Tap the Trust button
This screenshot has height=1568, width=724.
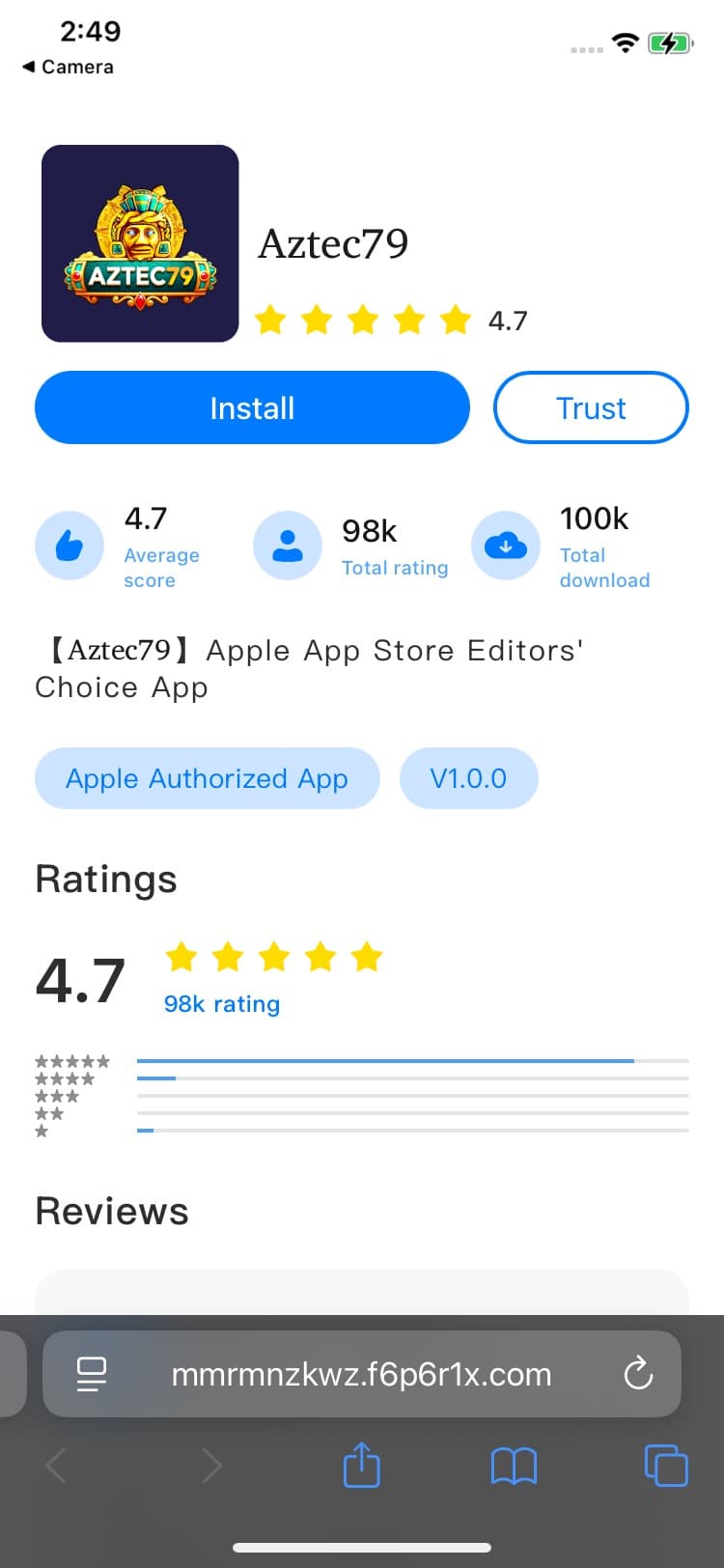click(591, 407)
